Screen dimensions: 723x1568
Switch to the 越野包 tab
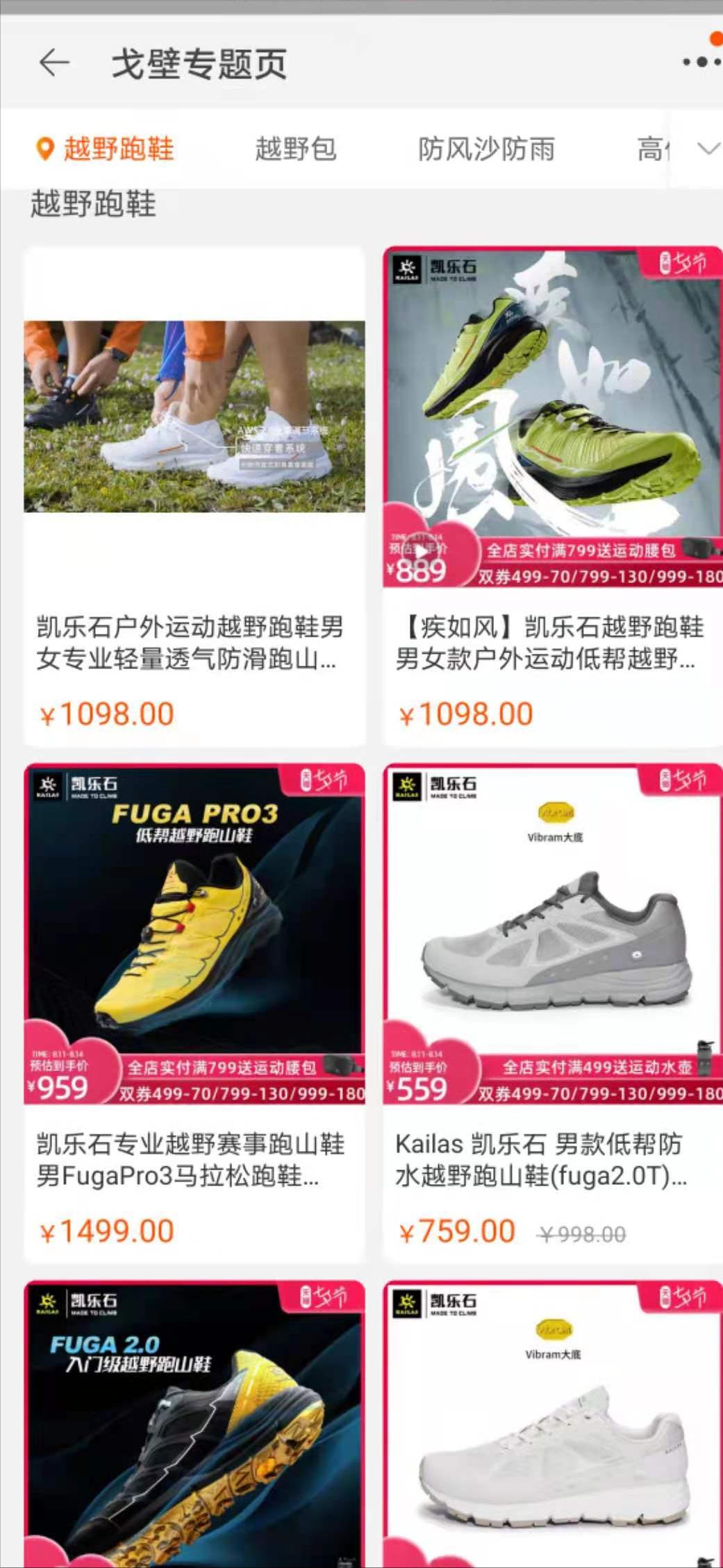coord(296,149)
